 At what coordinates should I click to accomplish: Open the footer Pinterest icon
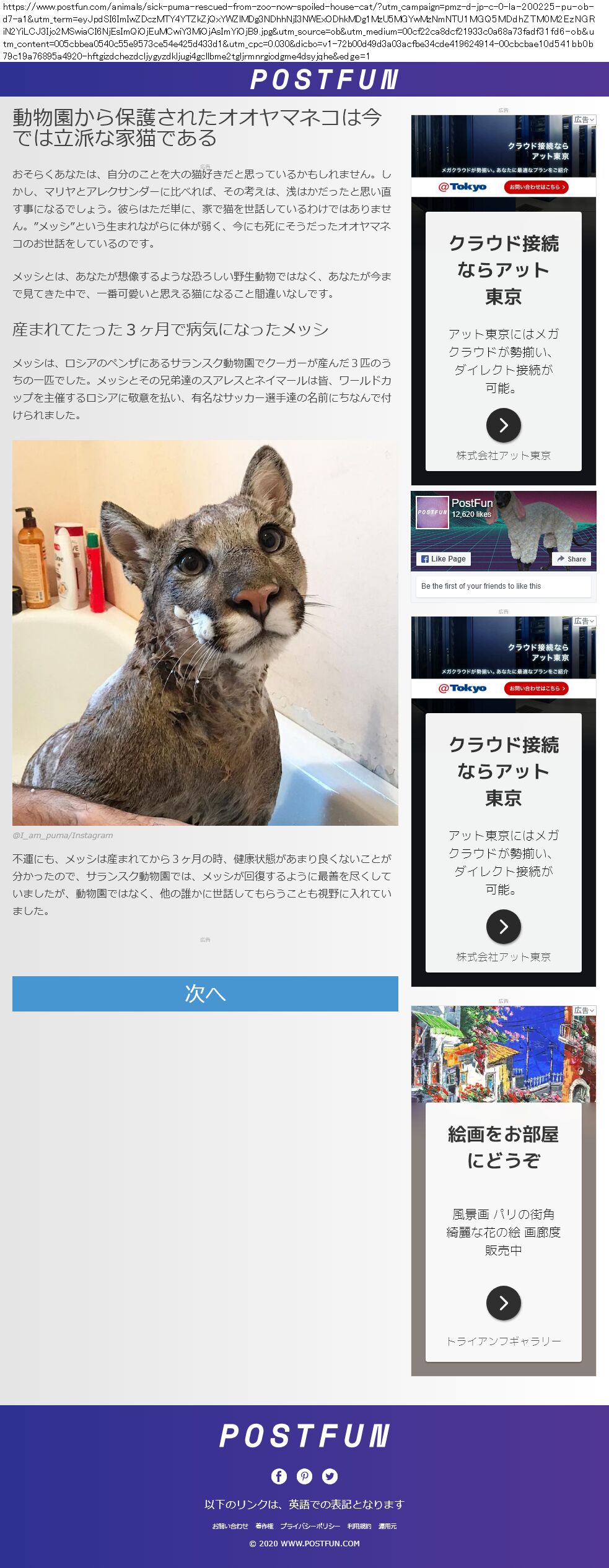coord(304,1476)
